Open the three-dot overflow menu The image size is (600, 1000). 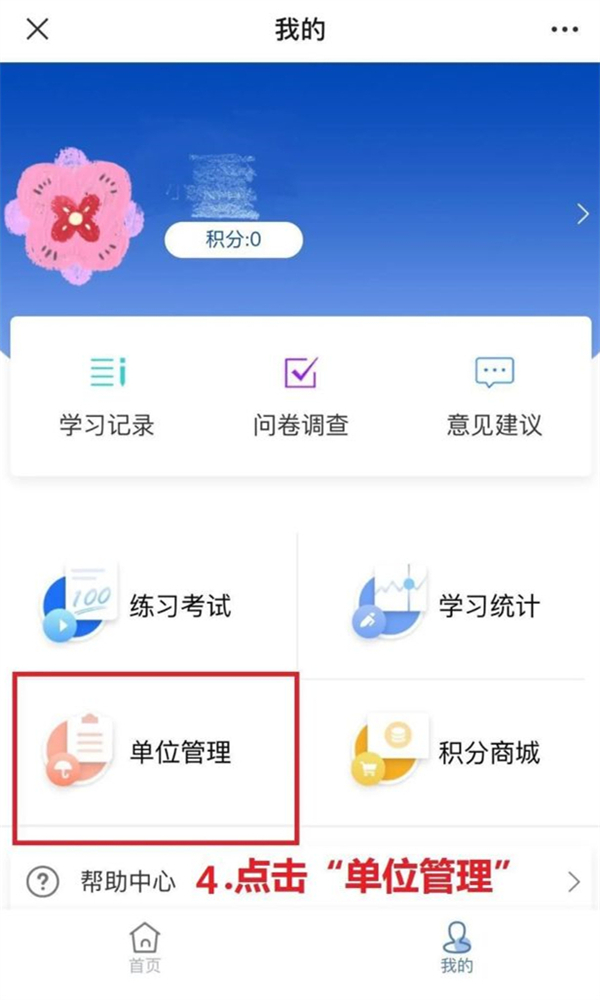point(565,29)
